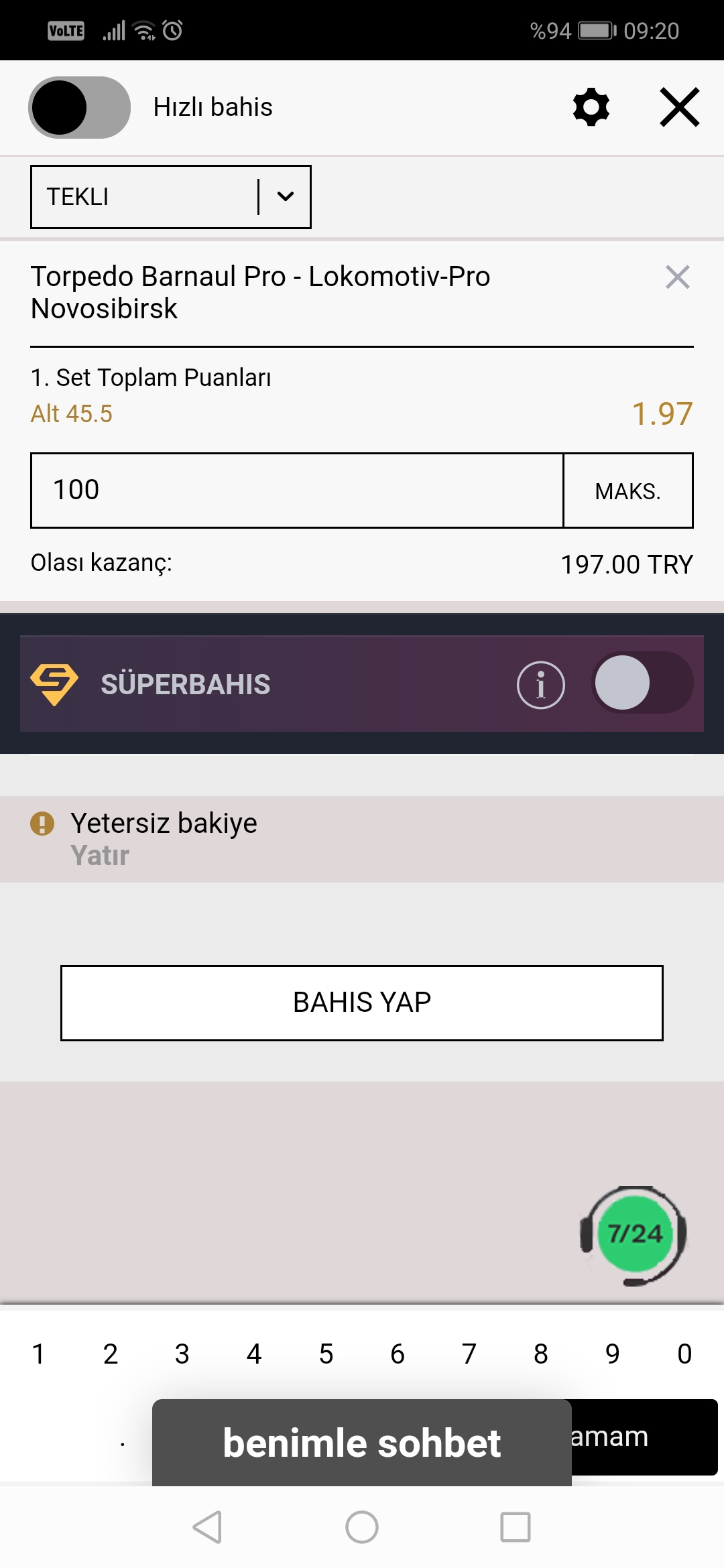Screen dimensions: 724x1568
Task: Open the 7/24 live support chat
Action: pos(634,1234)
